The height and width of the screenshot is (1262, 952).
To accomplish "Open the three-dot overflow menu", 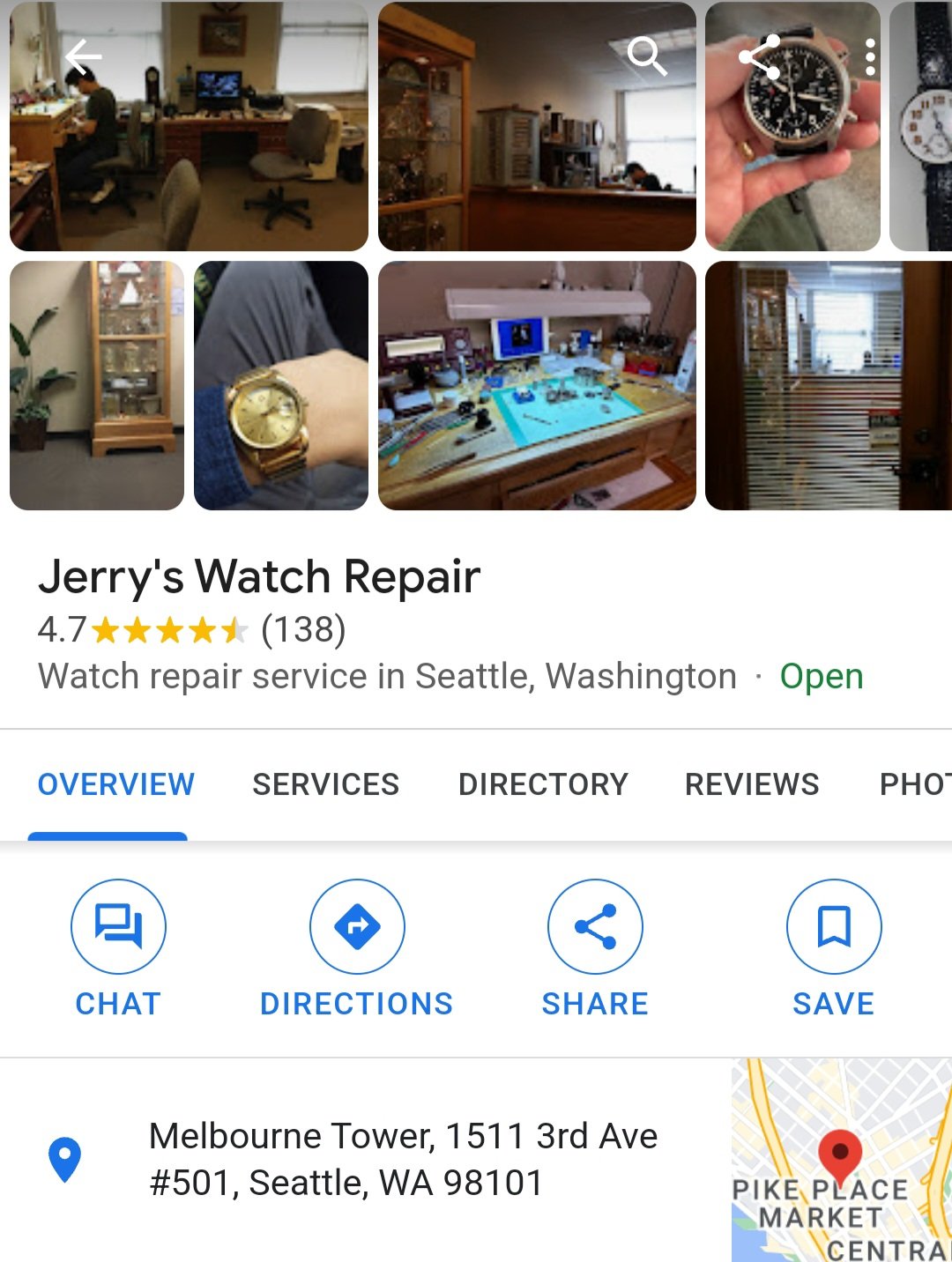I will click(870, 58).
